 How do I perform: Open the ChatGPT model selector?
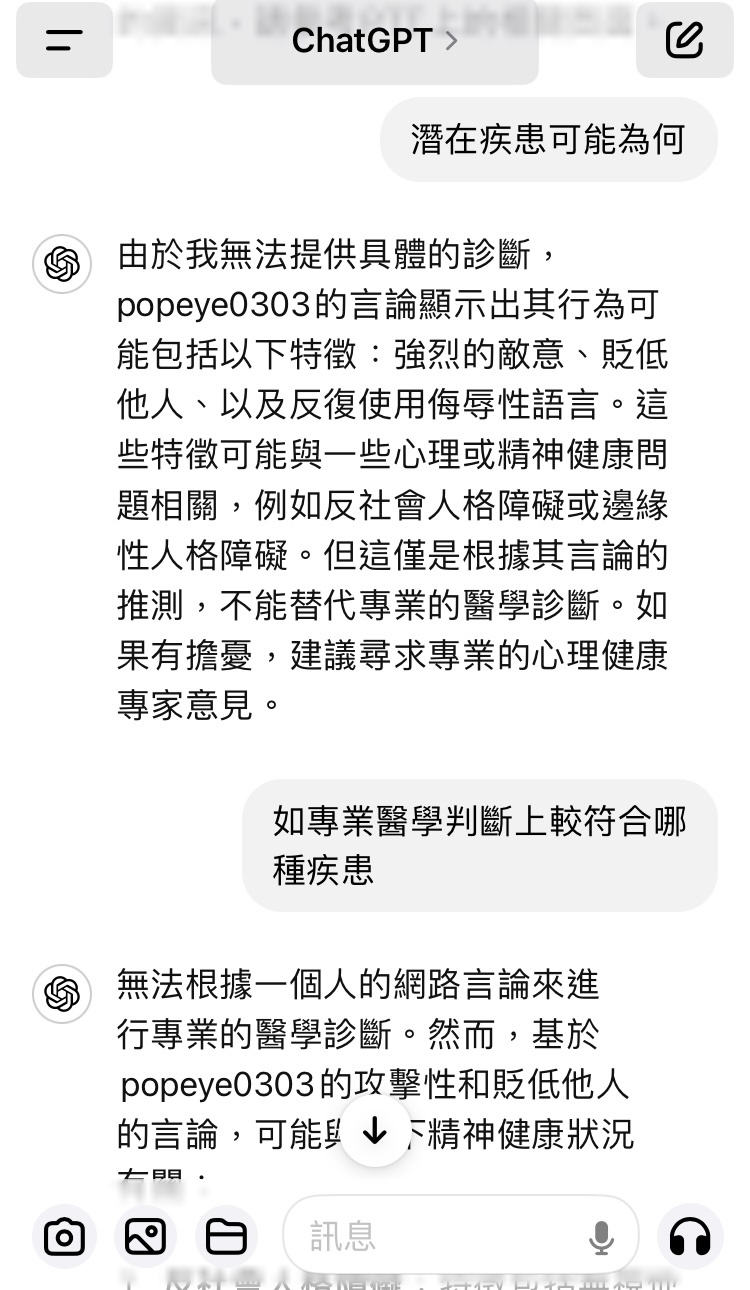click(375, 41)
